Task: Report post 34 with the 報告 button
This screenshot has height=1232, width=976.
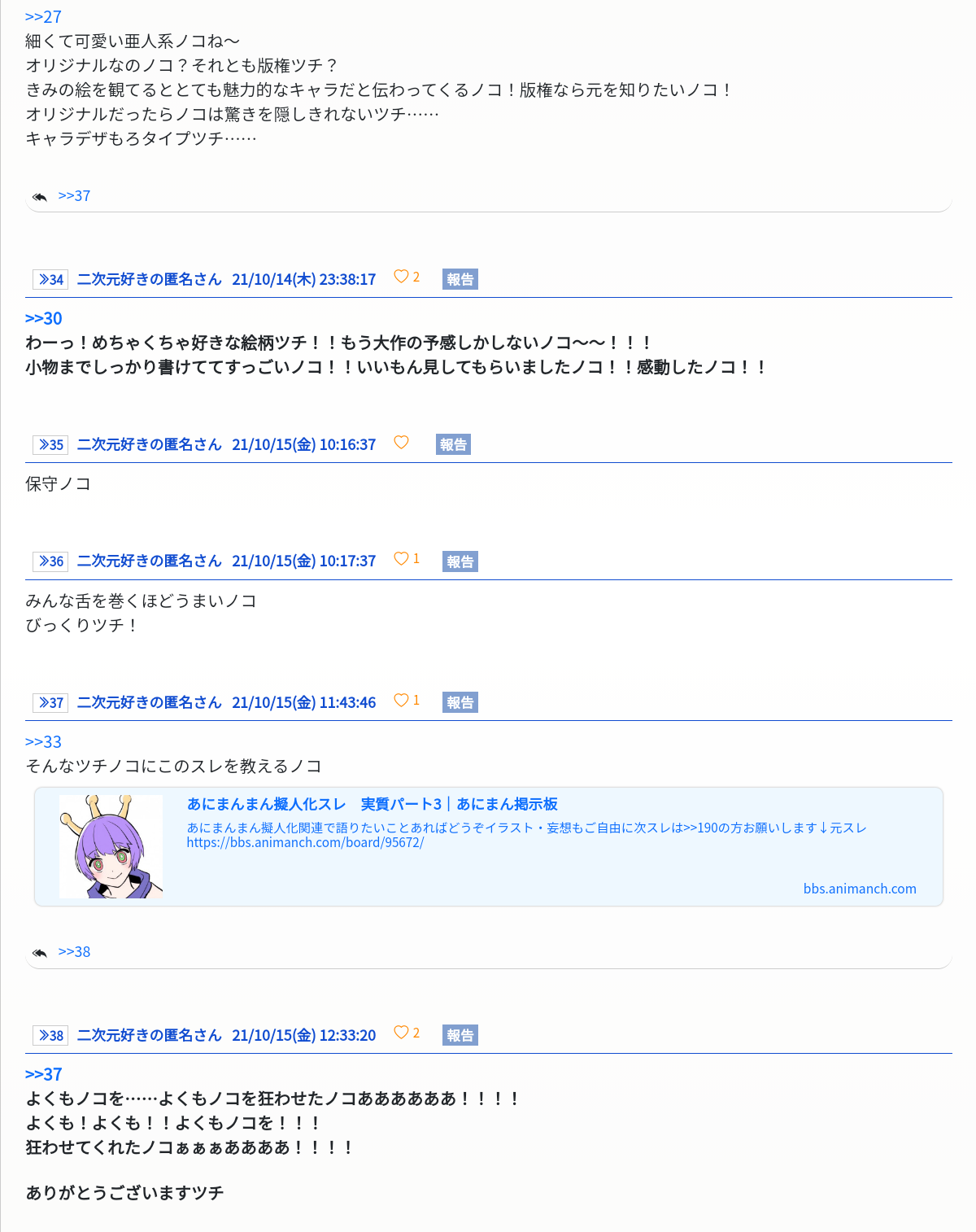Action: [x=460, y=280]
